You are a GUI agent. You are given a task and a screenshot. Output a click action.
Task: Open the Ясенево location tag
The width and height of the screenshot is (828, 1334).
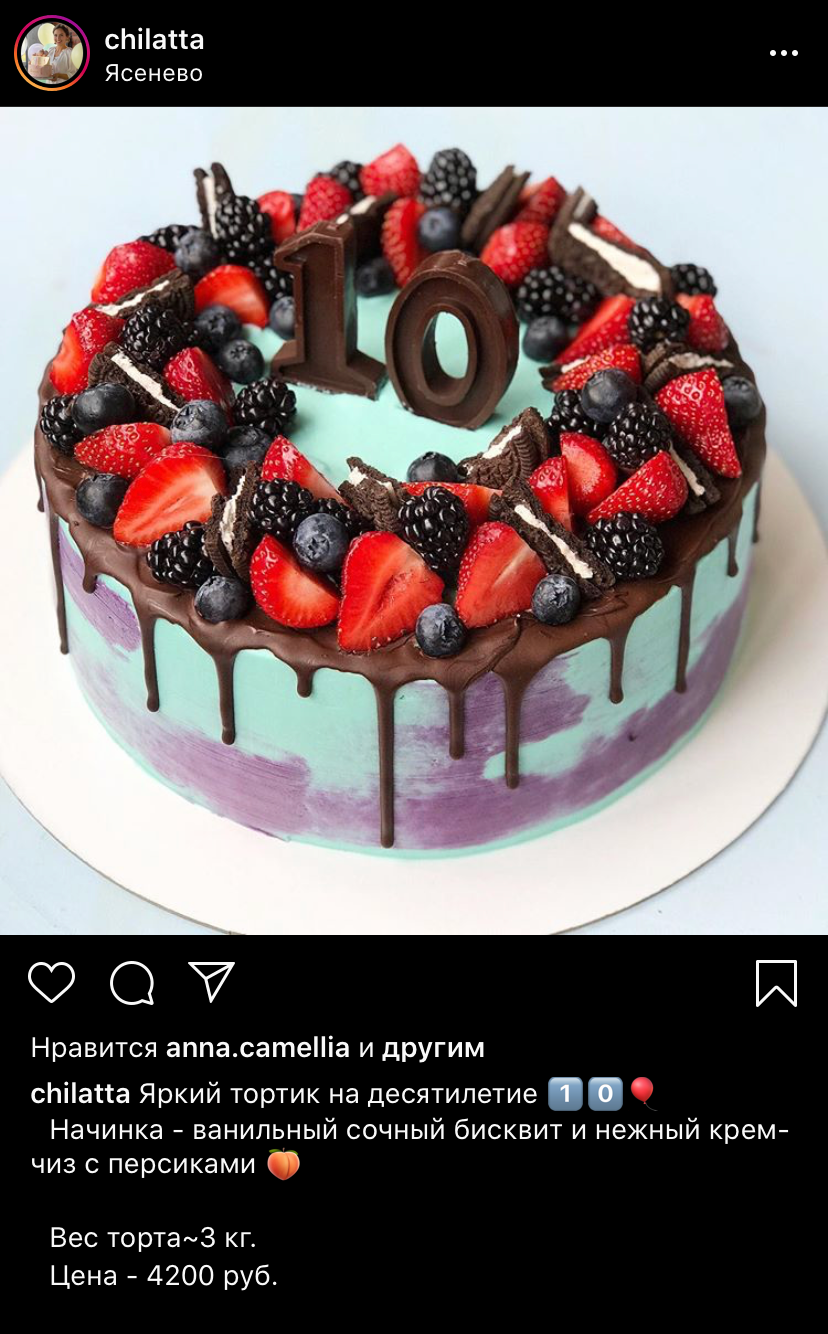coord(153,74)
